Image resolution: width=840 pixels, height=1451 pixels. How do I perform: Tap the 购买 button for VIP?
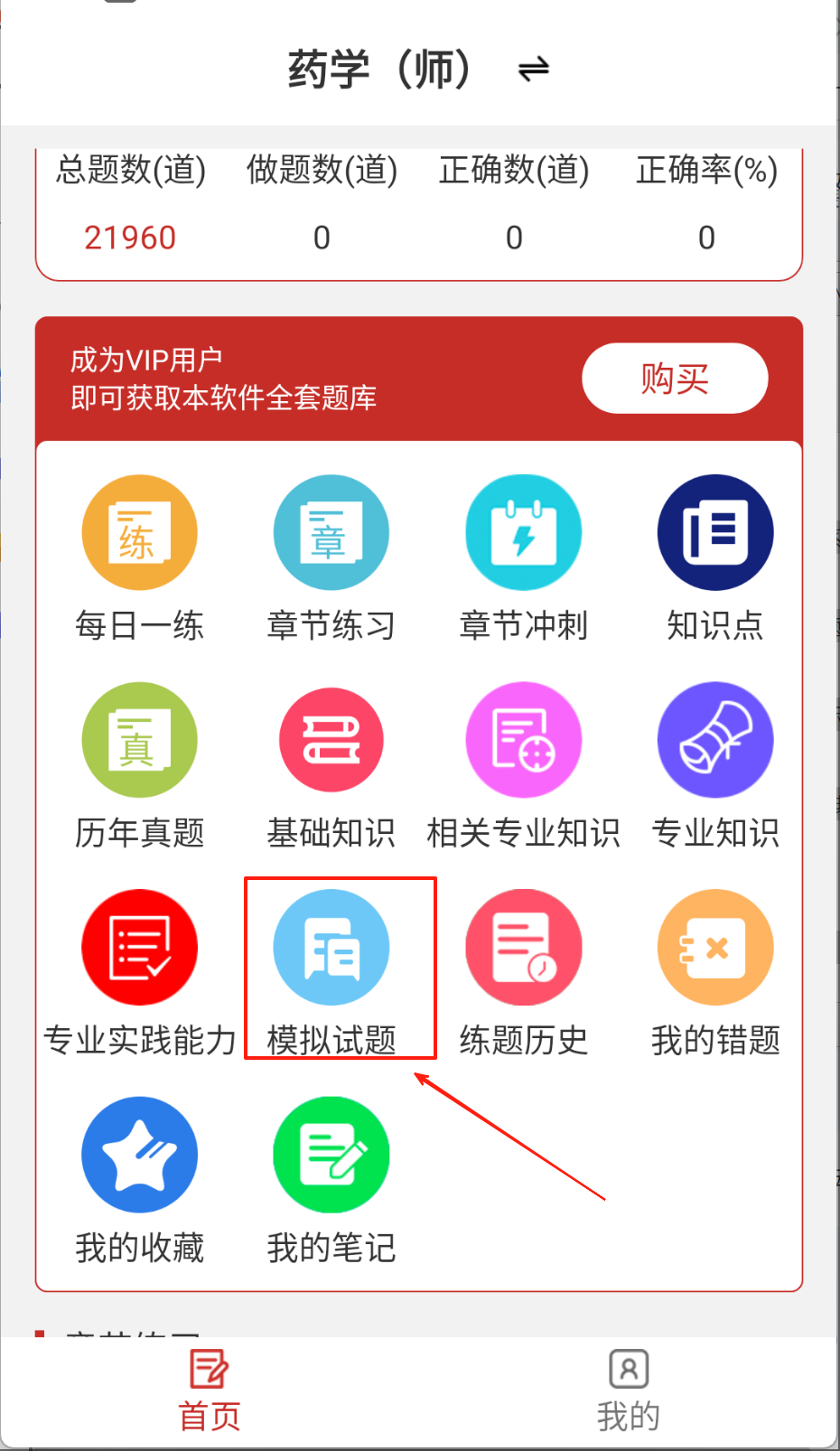(x=674, y=379)
